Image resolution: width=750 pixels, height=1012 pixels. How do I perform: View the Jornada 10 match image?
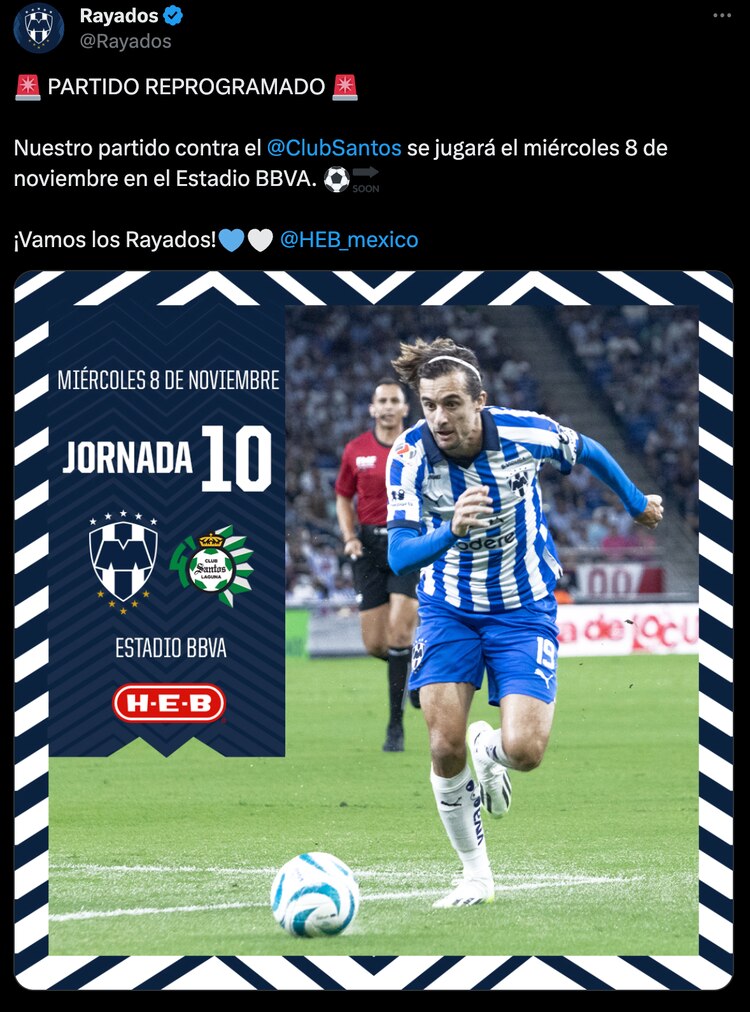point(373,630)
